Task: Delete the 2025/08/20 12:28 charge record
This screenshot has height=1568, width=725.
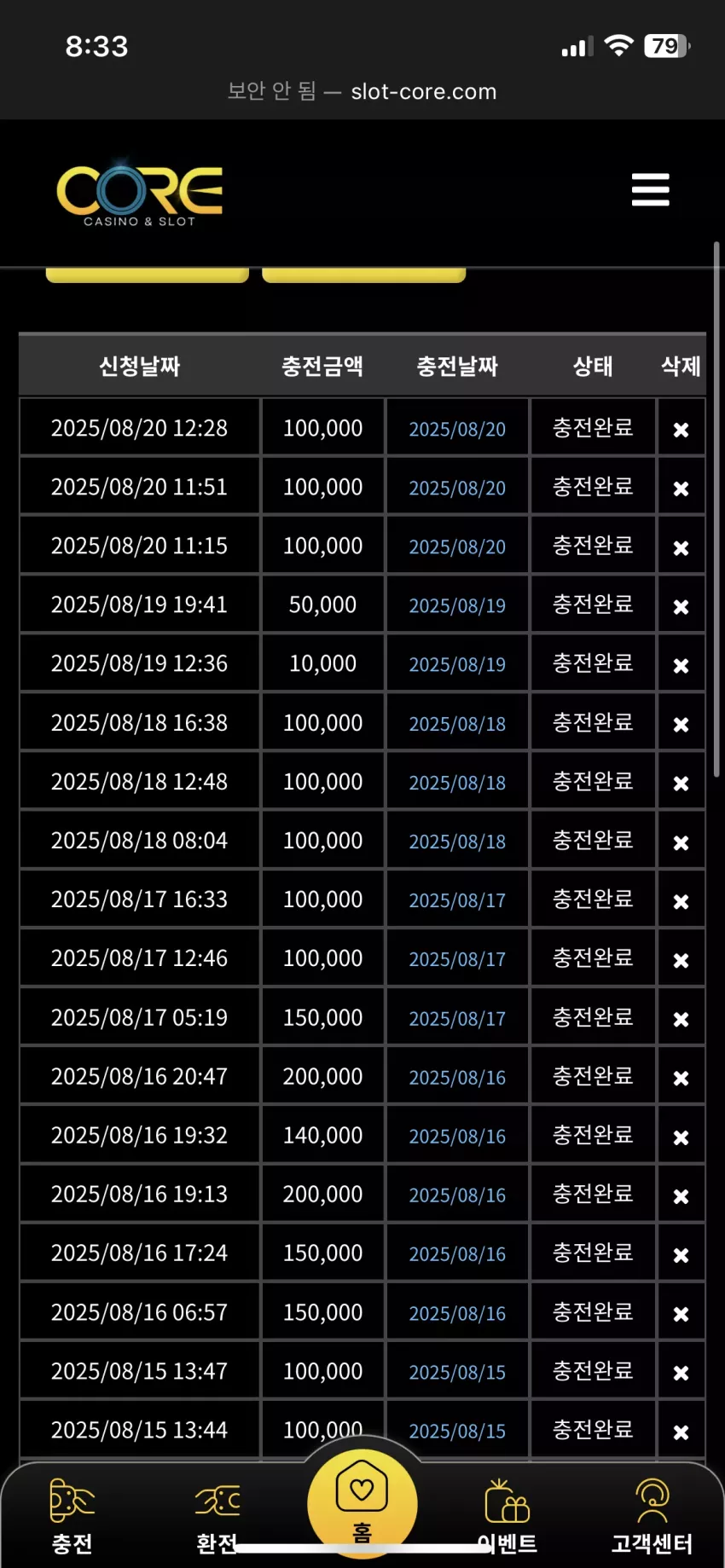Action: (681, 430)
